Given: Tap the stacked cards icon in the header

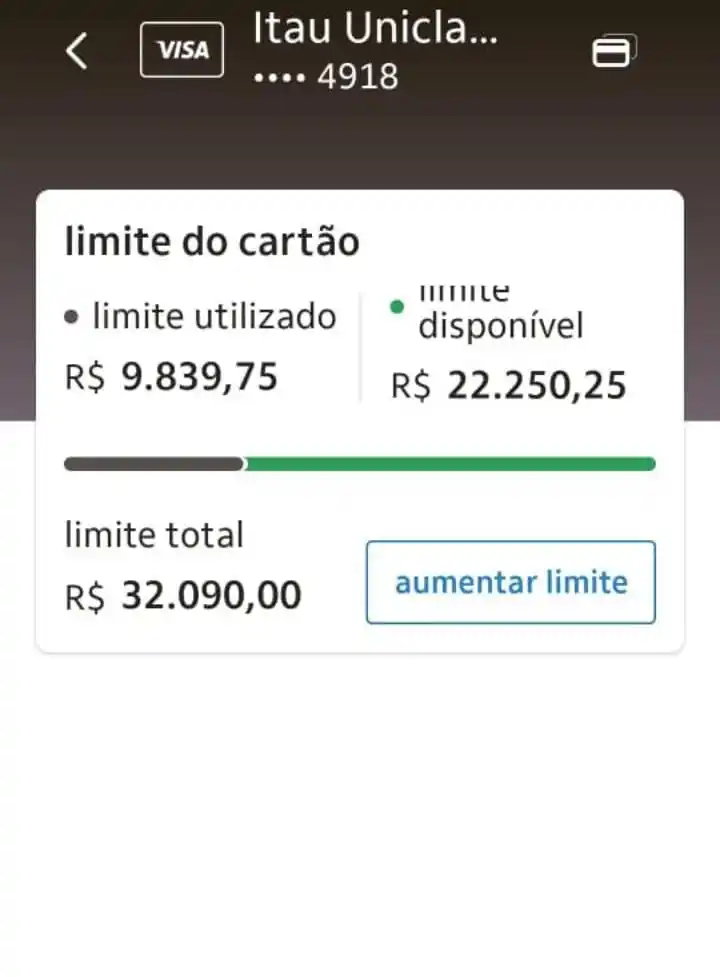Looking at the screenshot, I should click(614, 51).
